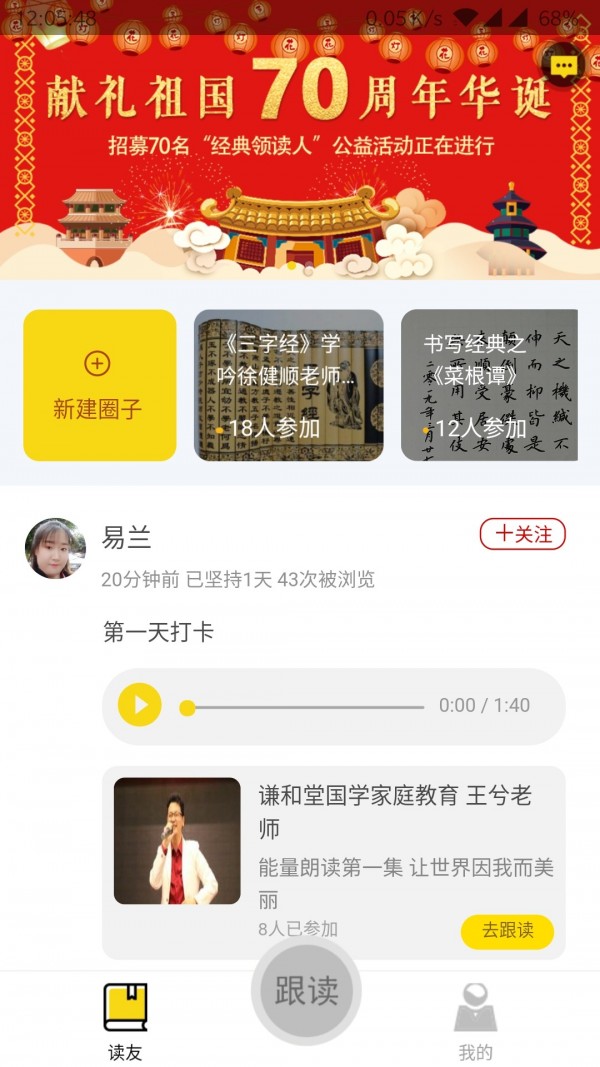Tap the center 跟读 button
This screenshot has width=600, height=1067.
306,990
